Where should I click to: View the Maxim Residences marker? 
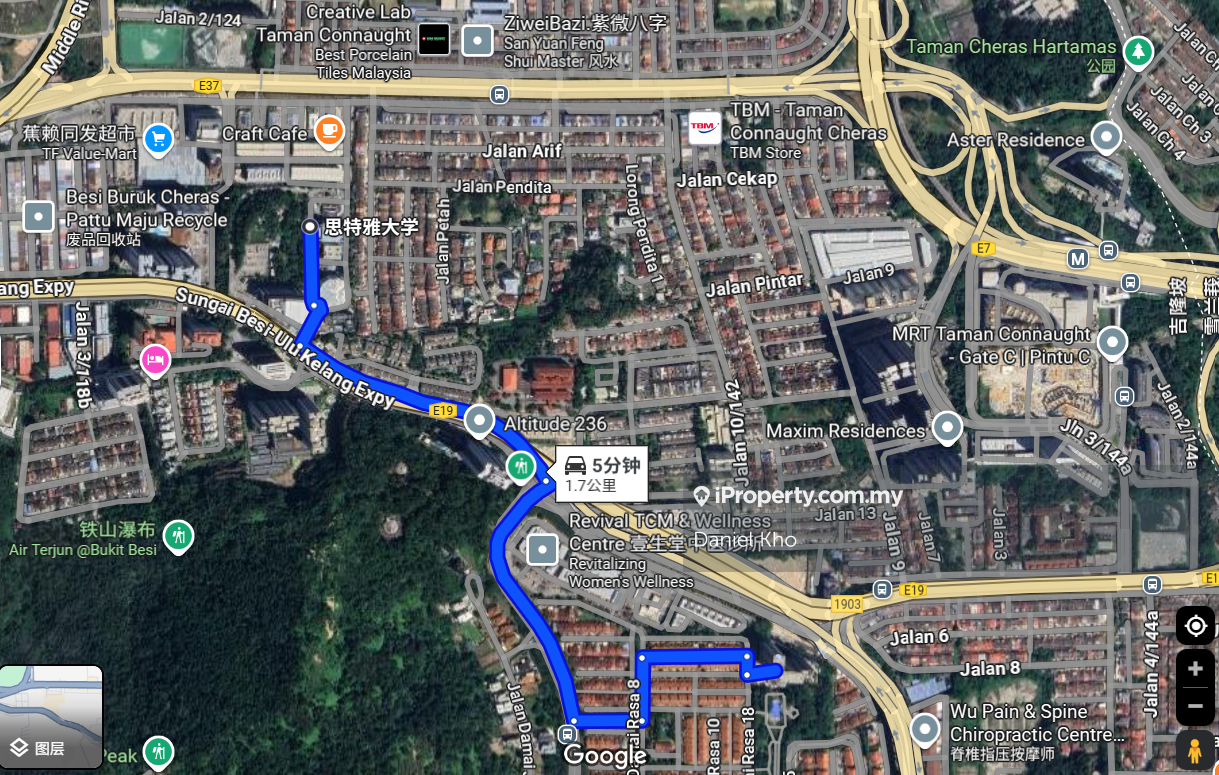[947, 427]
